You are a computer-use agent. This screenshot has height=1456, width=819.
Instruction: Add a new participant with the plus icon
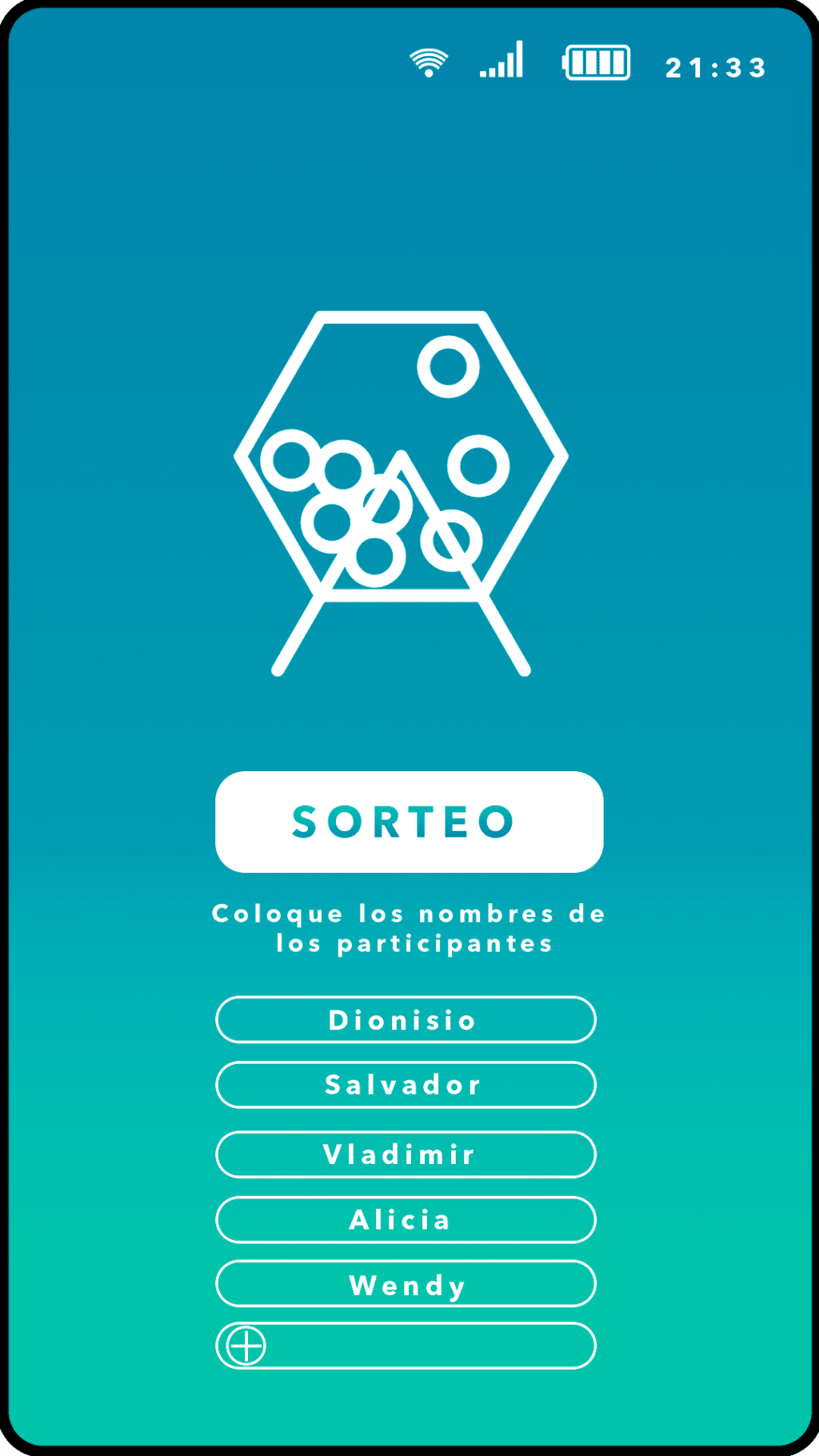(246, 1346)
